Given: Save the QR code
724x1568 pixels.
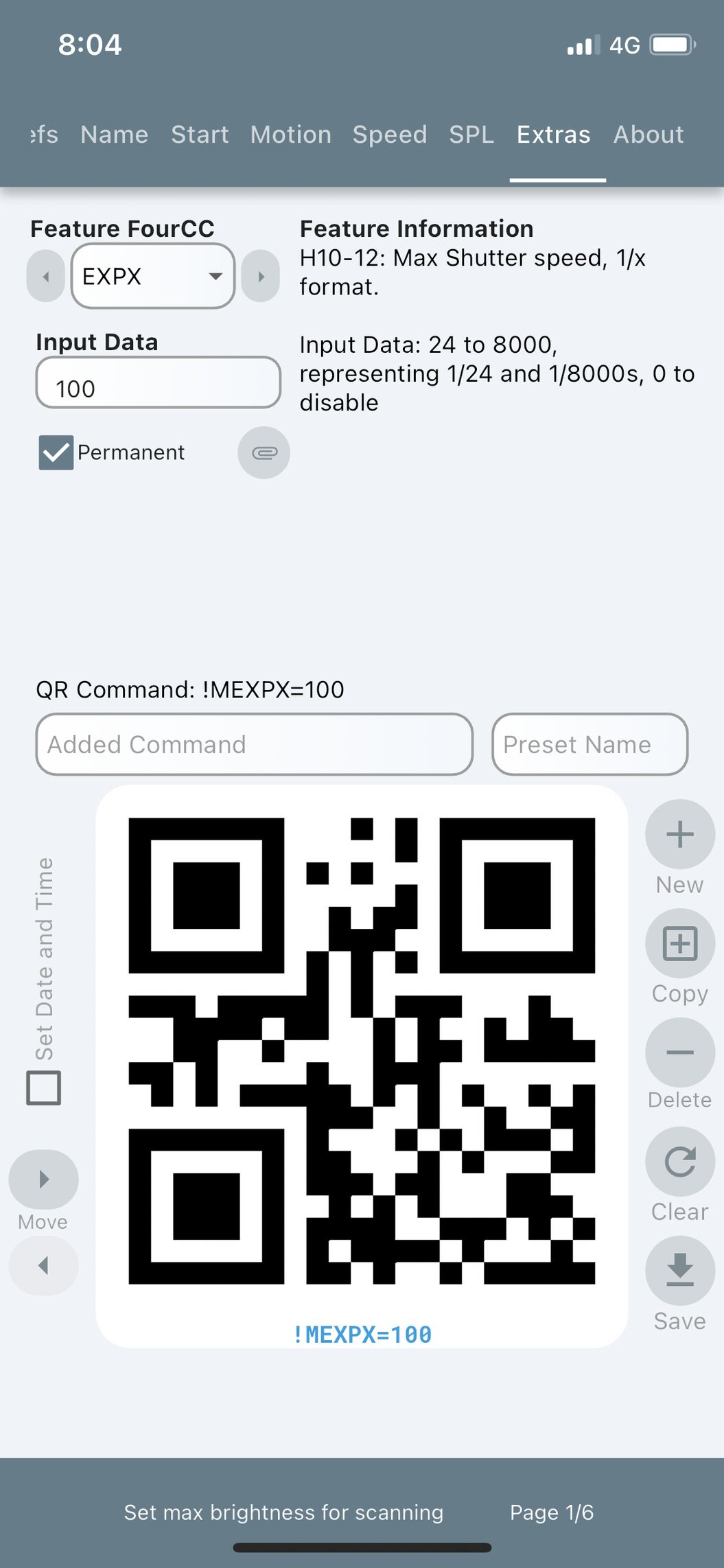Looking at the screenshot, I should click(680, 1271).
